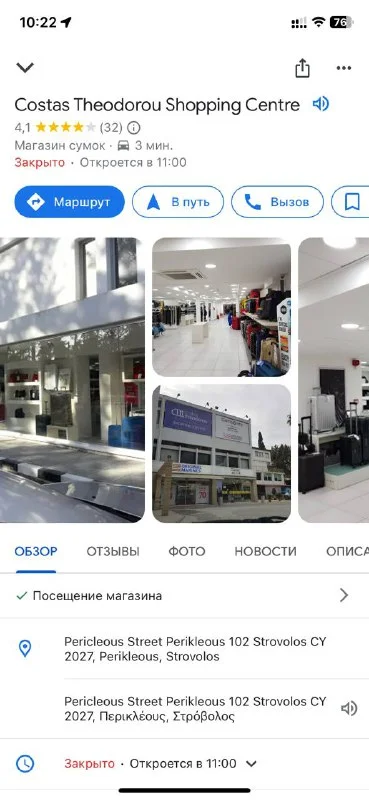Open the three-dot overflow menu

[x=343, y=68]
